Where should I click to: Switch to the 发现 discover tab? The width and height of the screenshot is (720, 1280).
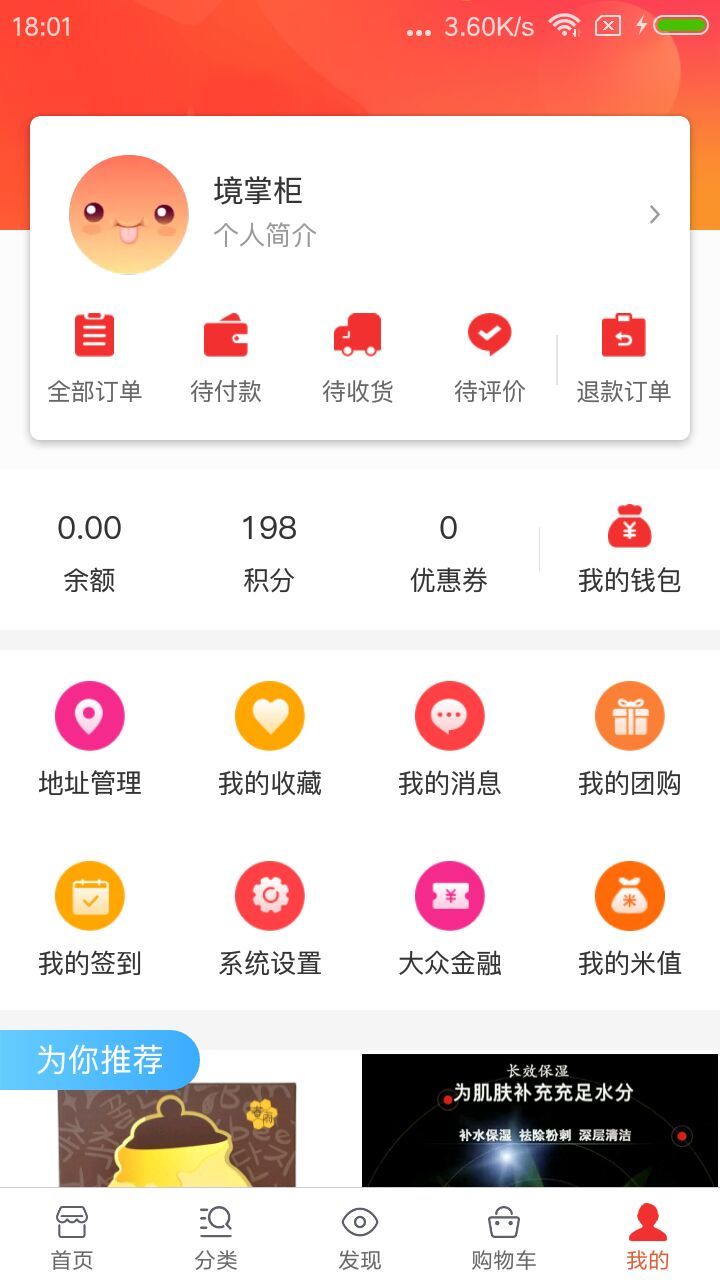click(x=360, y=1236)
